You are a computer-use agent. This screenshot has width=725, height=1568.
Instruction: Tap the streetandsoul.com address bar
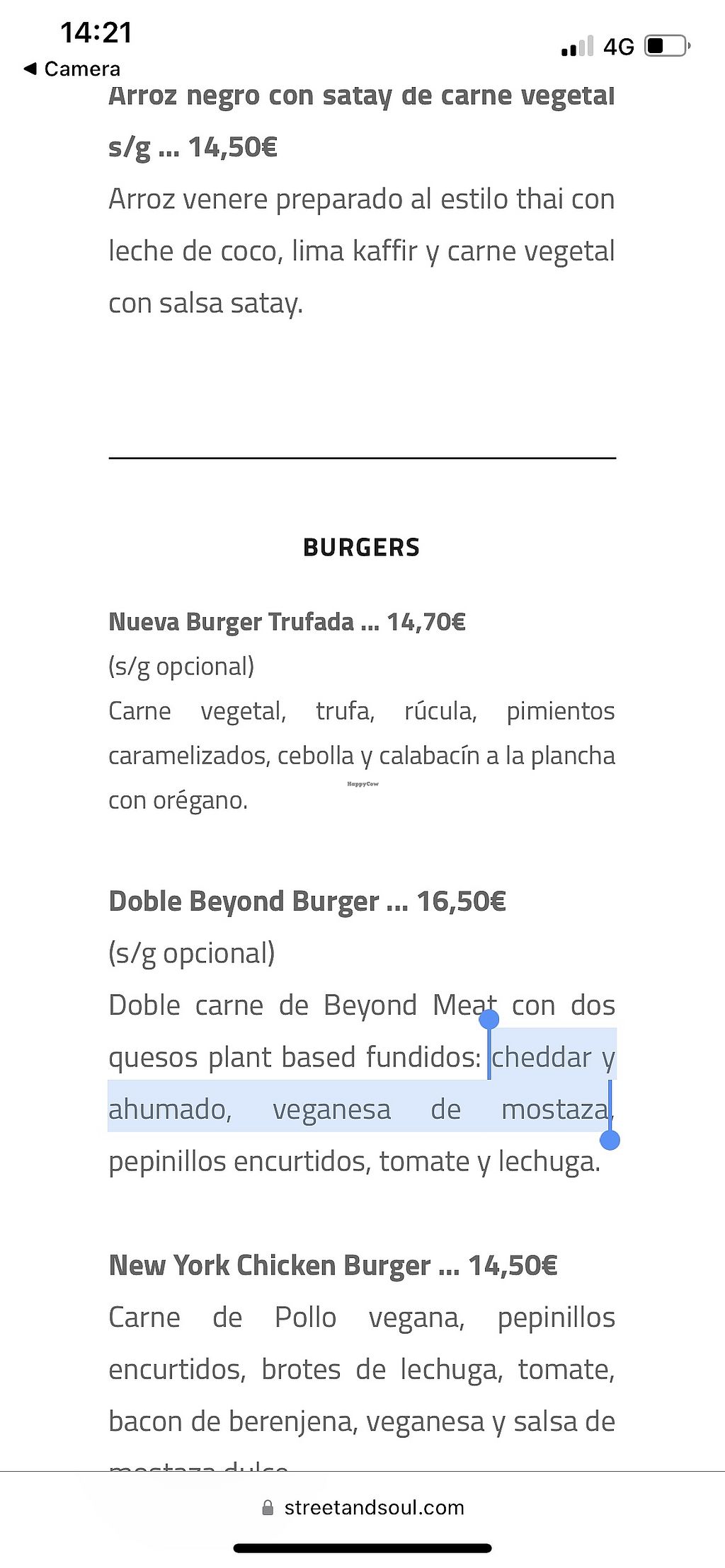click(362, 1507)
